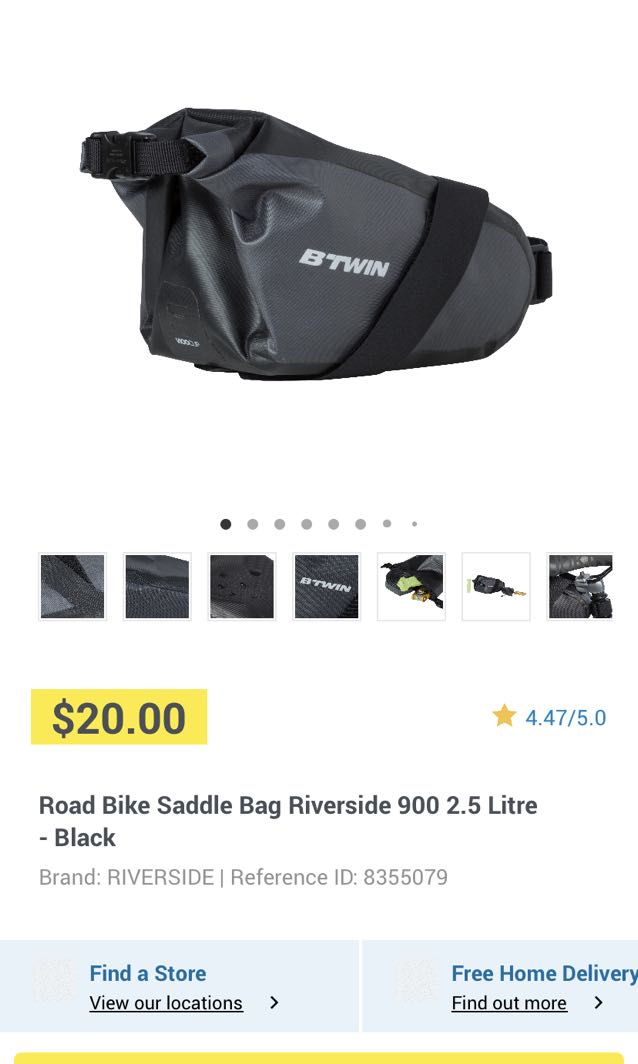Screen dimensions: 638x1064
Task: Select the water droplets fabric thumbnail
Action: pyautogui.click(x=242, y=586)
